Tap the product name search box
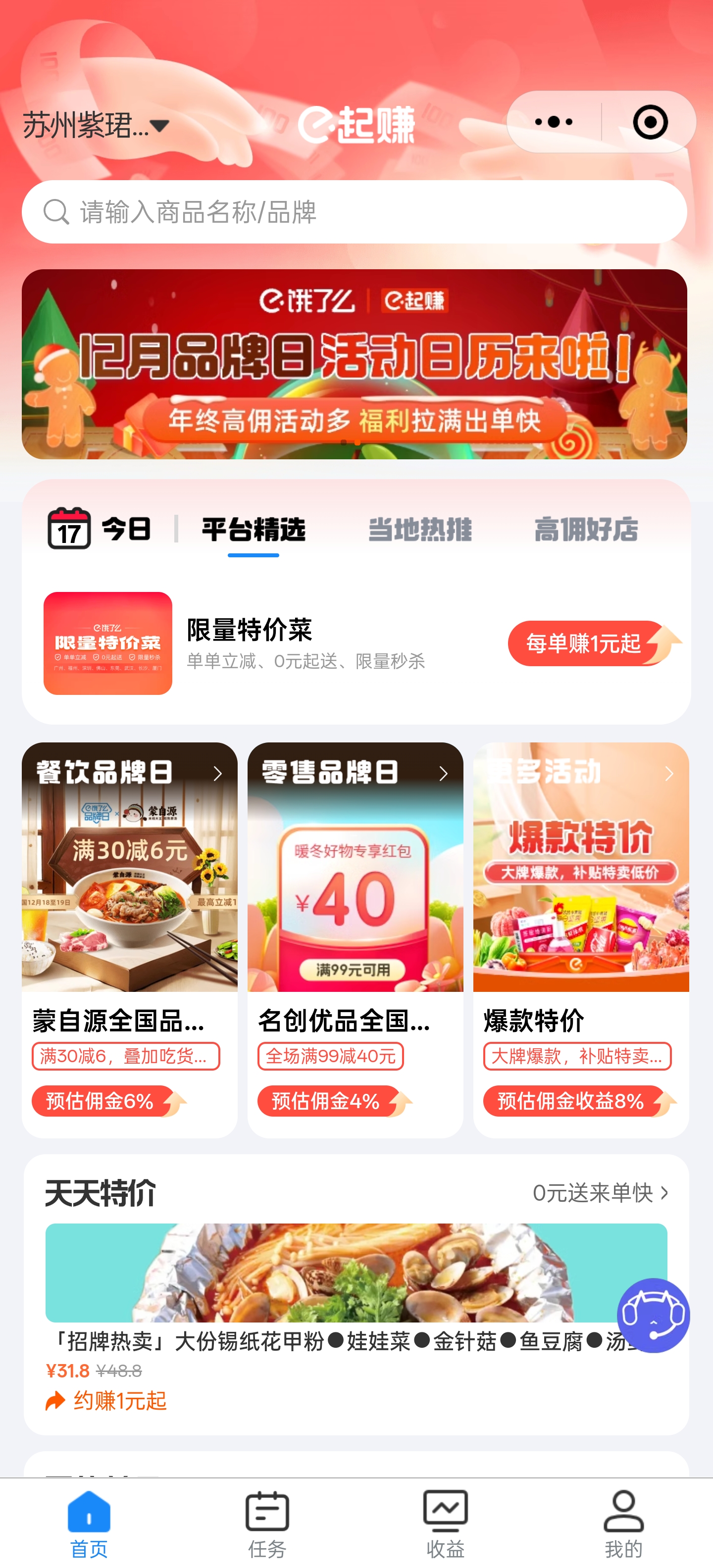The width and height of the screenshot is (713, 1568). click(x=355, y=212)
